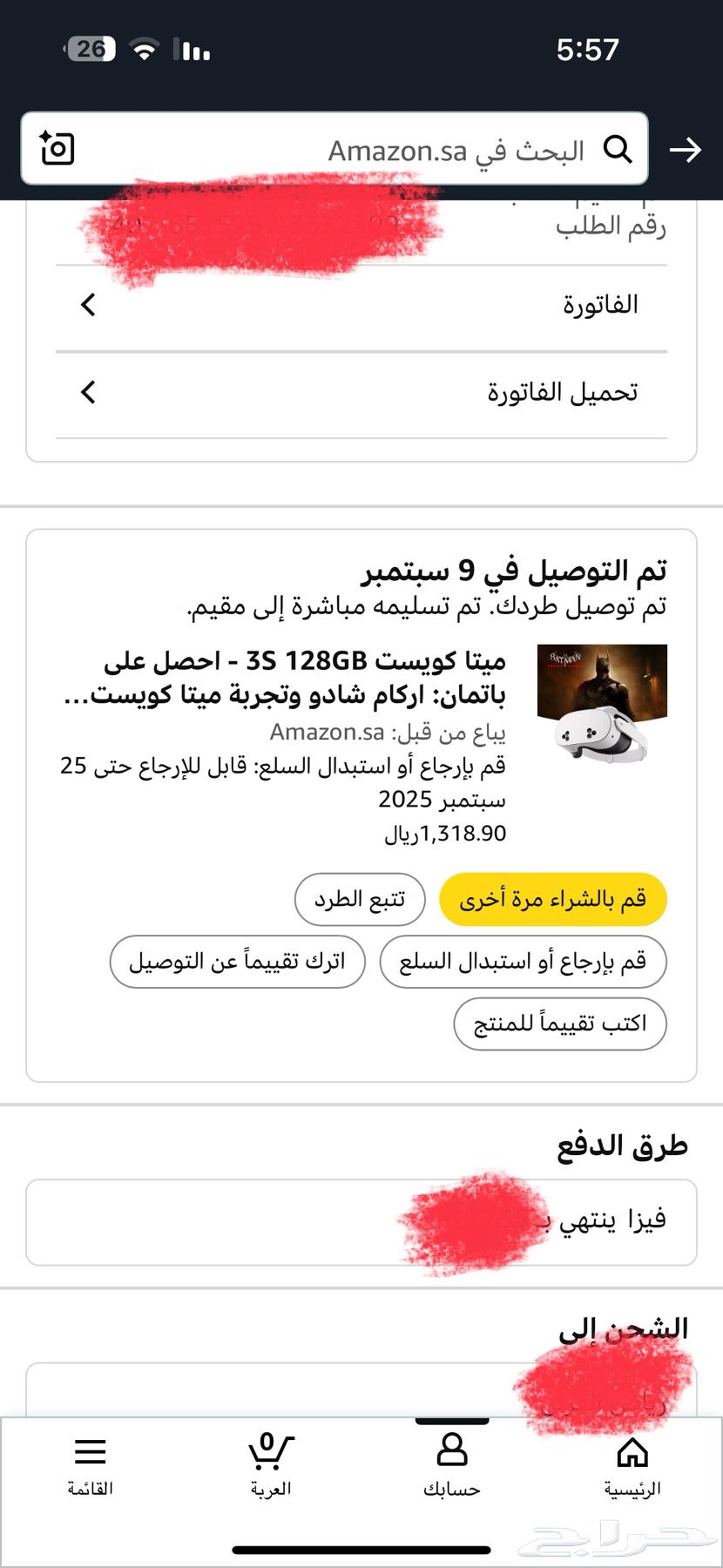Tap اكتب تقييماً للمنتج to write a review
Viewport: 723px width, 1568px height.
(560, 1024)
